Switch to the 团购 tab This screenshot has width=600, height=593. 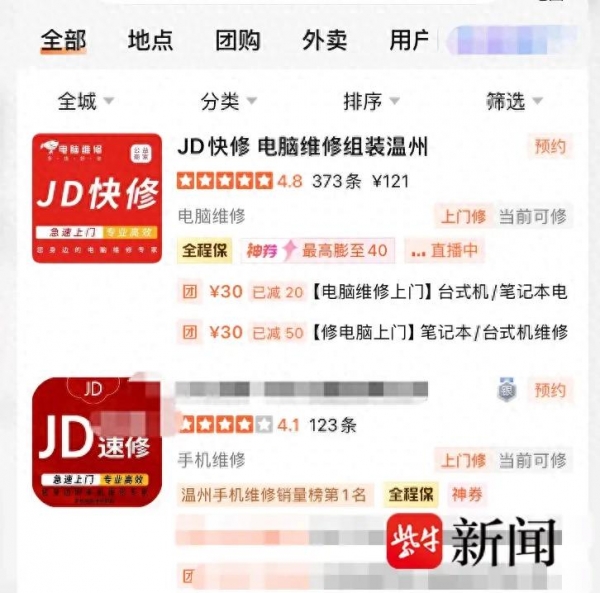click(237, 41)
